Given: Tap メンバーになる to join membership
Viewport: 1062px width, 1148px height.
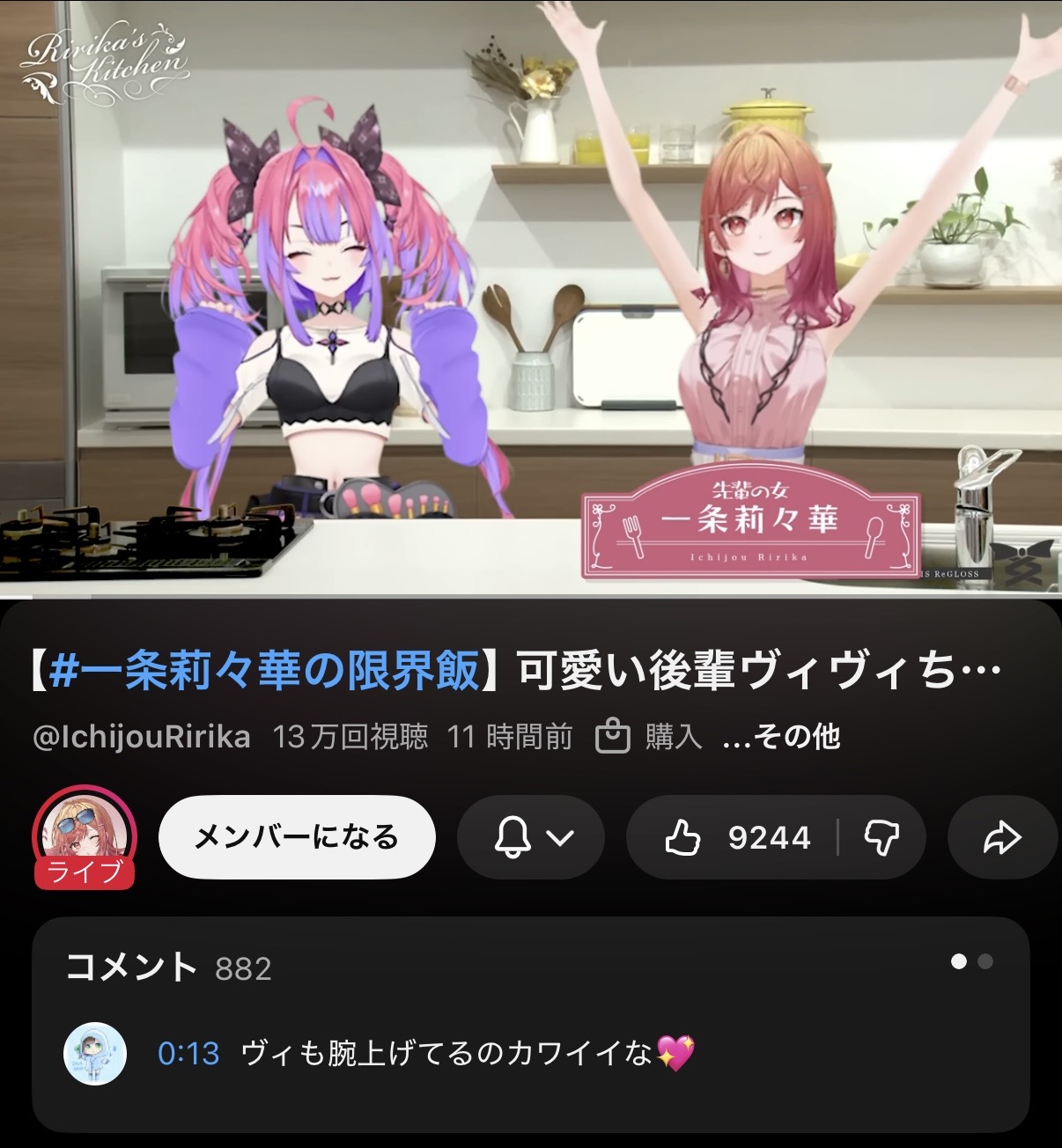Looking at the screenshot, I should [297, 837].
